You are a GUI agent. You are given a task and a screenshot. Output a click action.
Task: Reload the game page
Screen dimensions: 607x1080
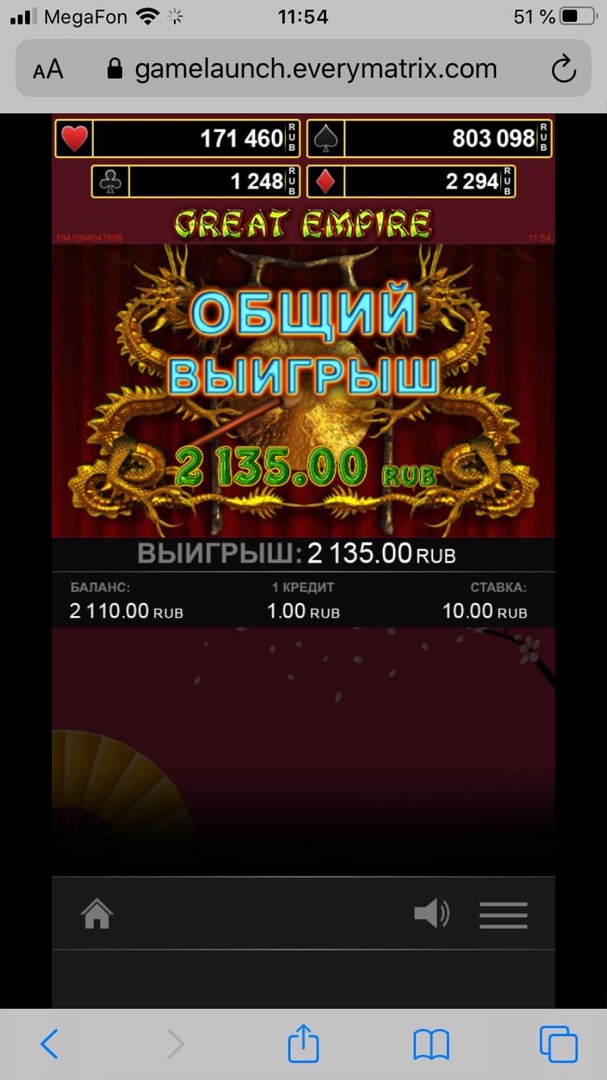click(x=563, y=69)
